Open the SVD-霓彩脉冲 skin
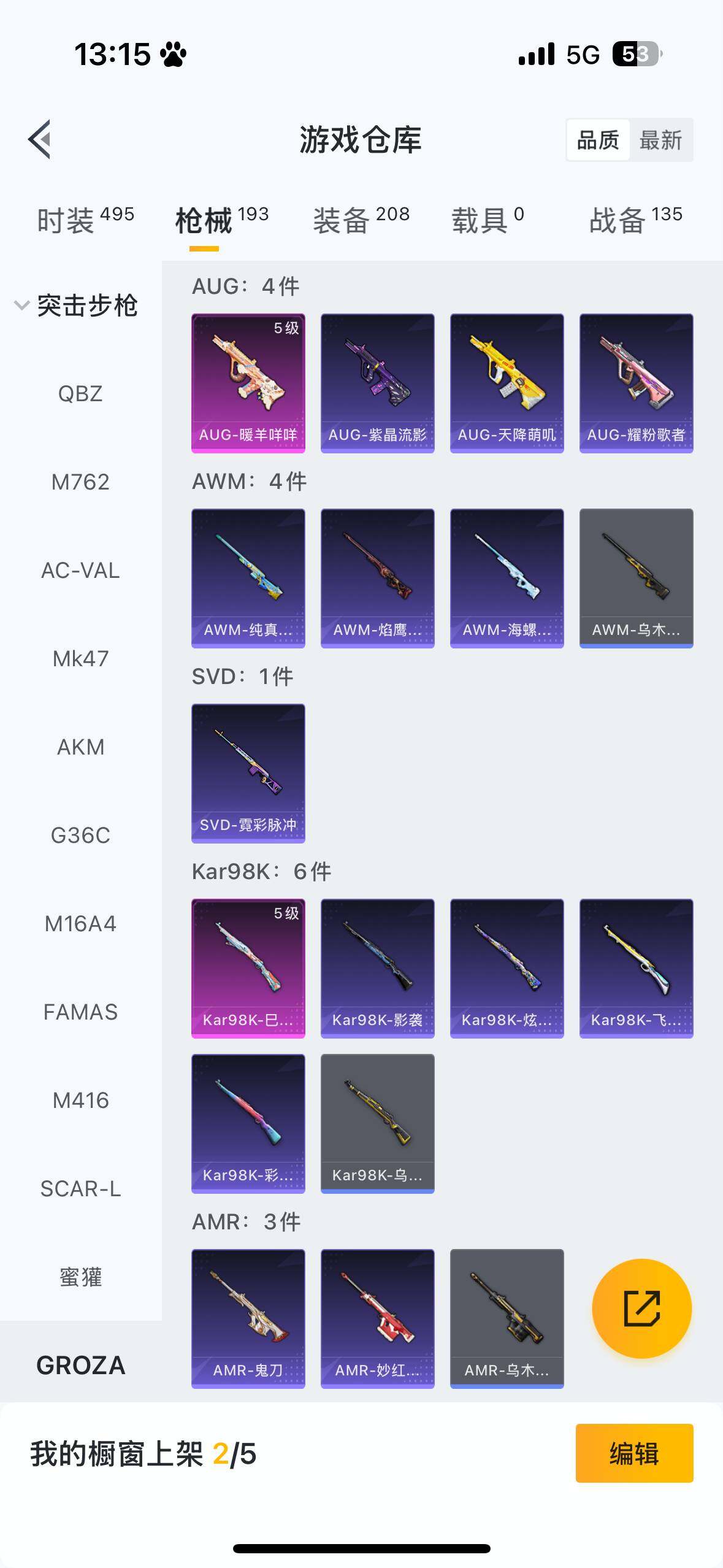Viewport: 723px width, 1568px height. [x=248, y=773]
